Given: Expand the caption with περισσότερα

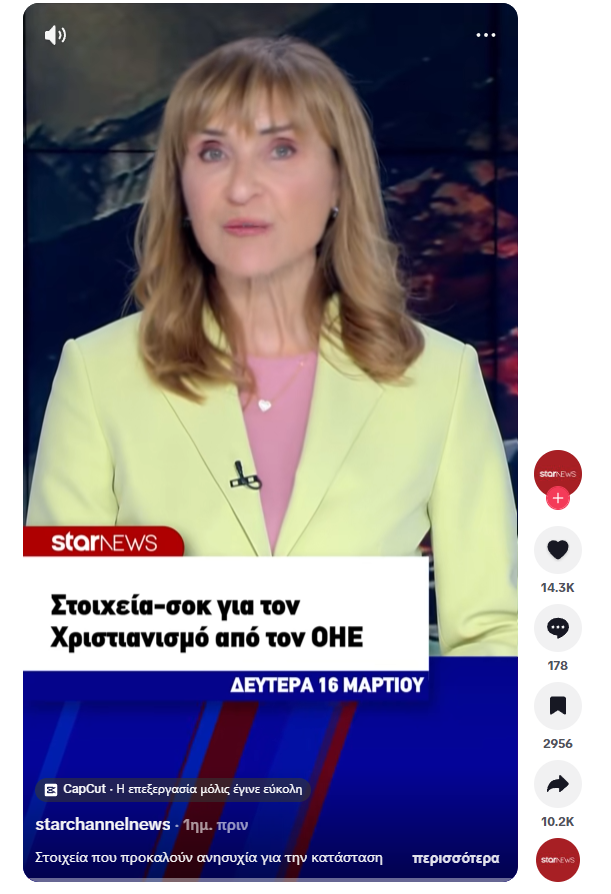Looking at the screenshot, I should point(455,858).
